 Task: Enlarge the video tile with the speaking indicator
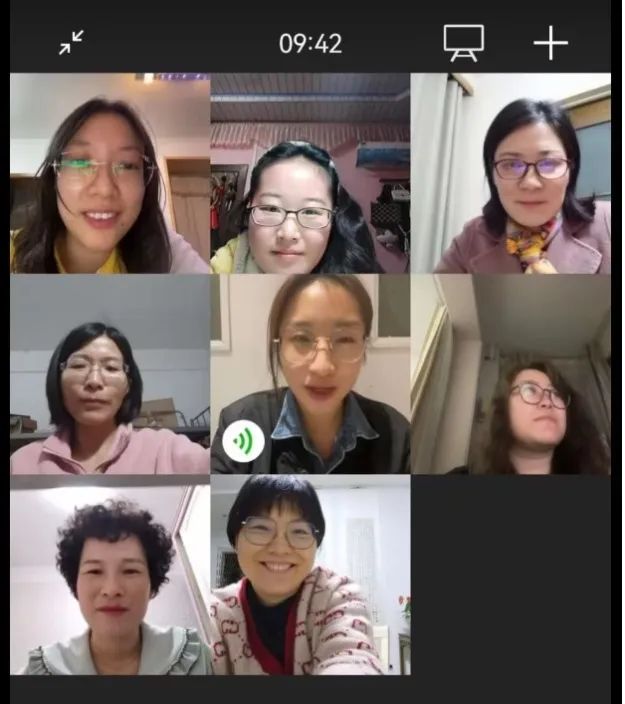(x=310, y=374)
